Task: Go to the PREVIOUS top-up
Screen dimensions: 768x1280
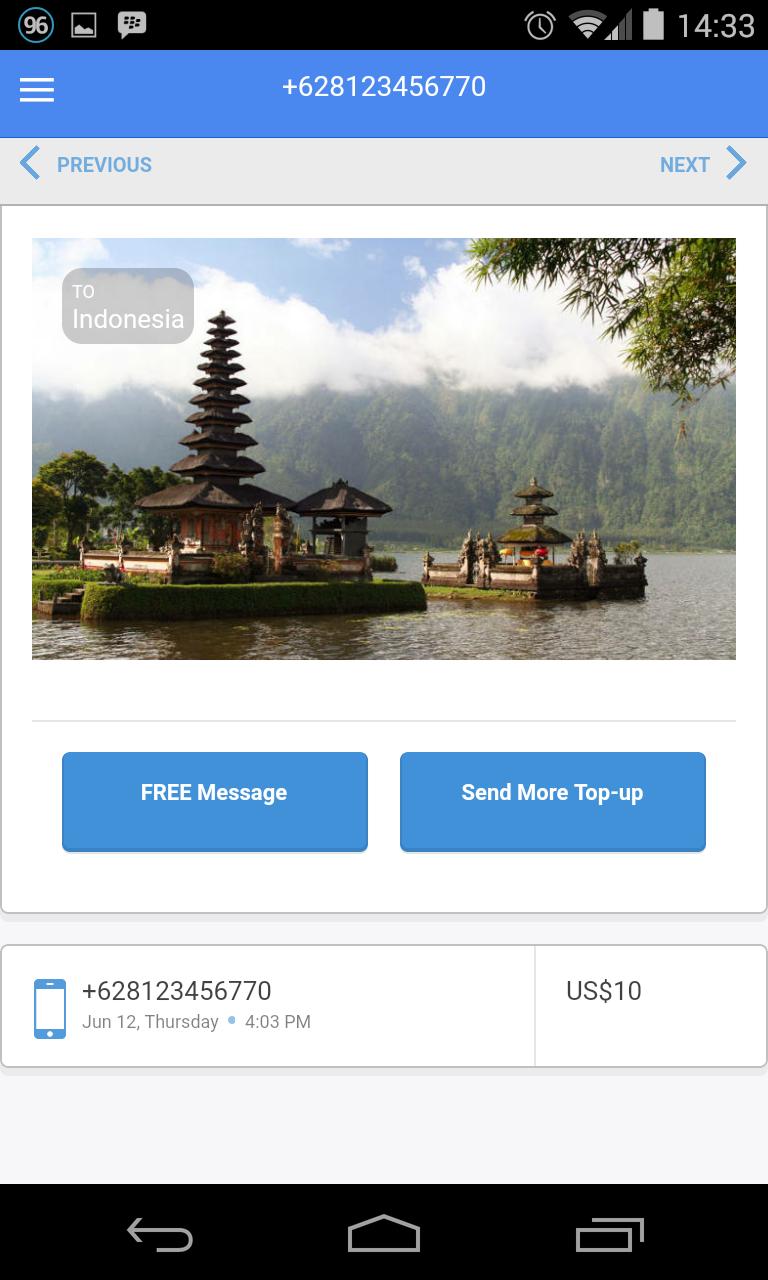Action: 87,164
